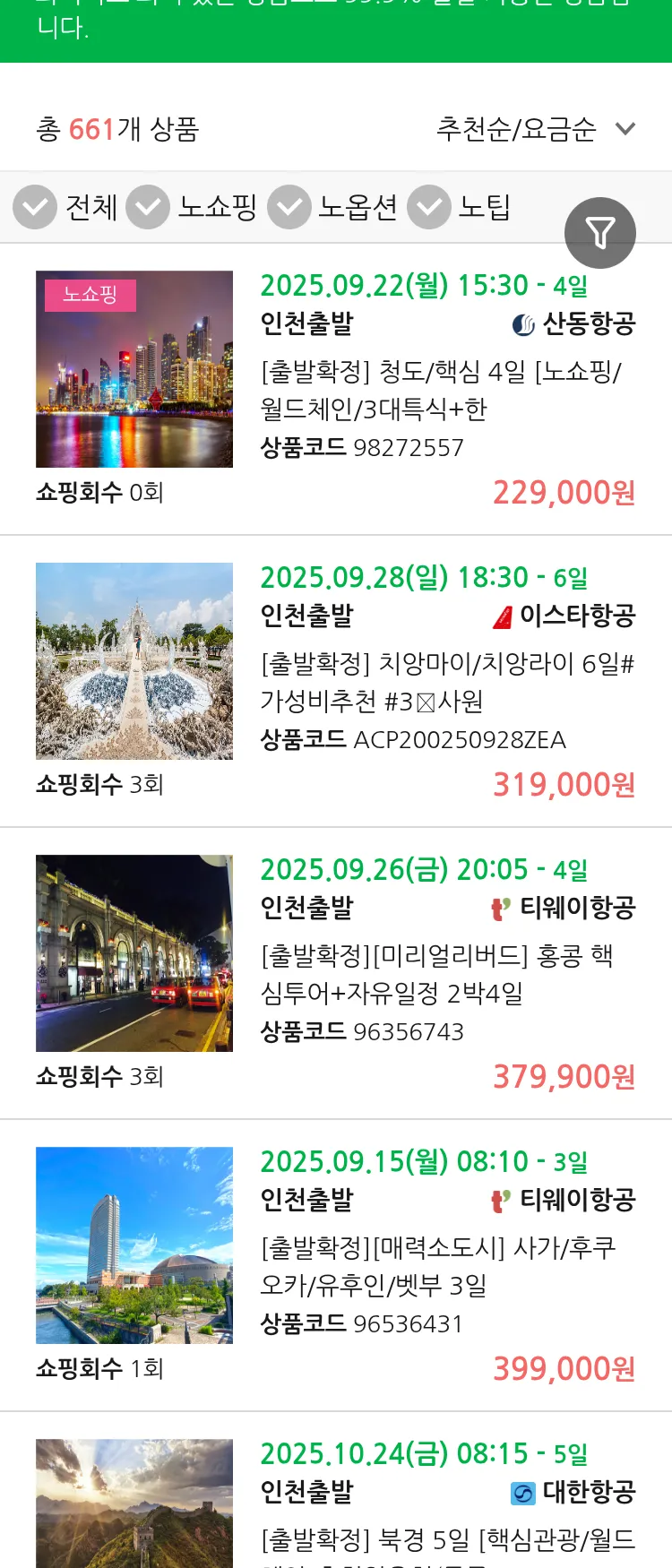Click the 319,000원 price of the Chiang Mai tour

click(563, 784)
